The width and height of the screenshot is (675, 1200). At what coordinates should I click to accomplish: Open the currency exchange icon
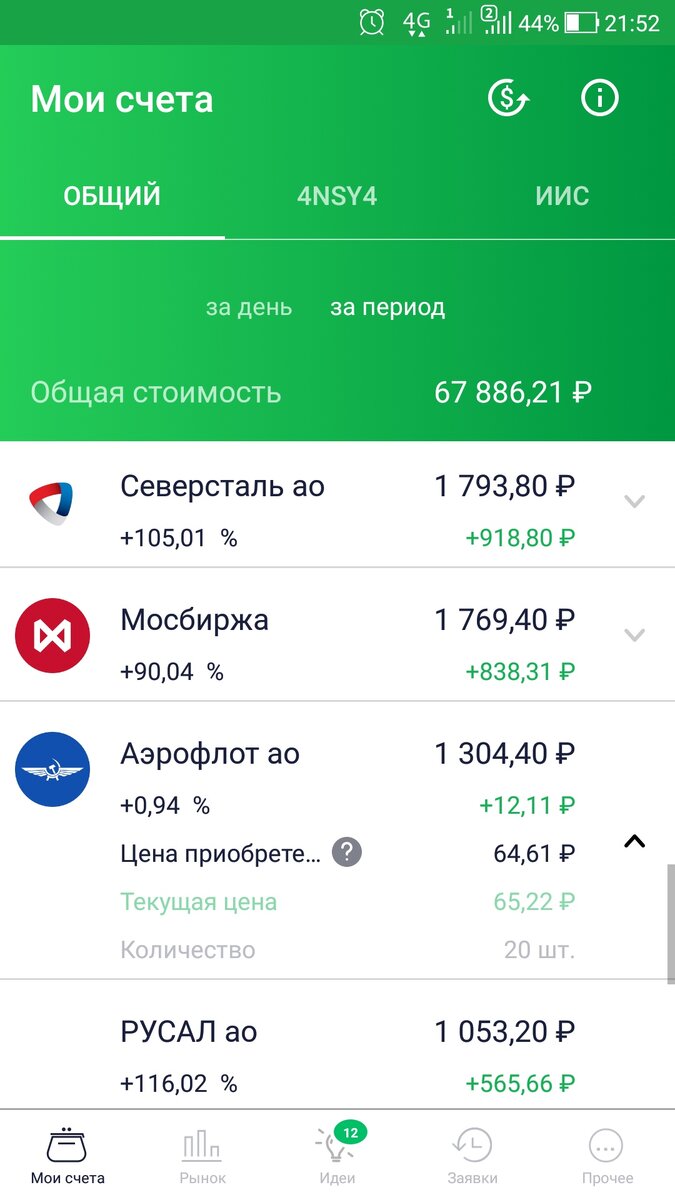pos(508,98)
